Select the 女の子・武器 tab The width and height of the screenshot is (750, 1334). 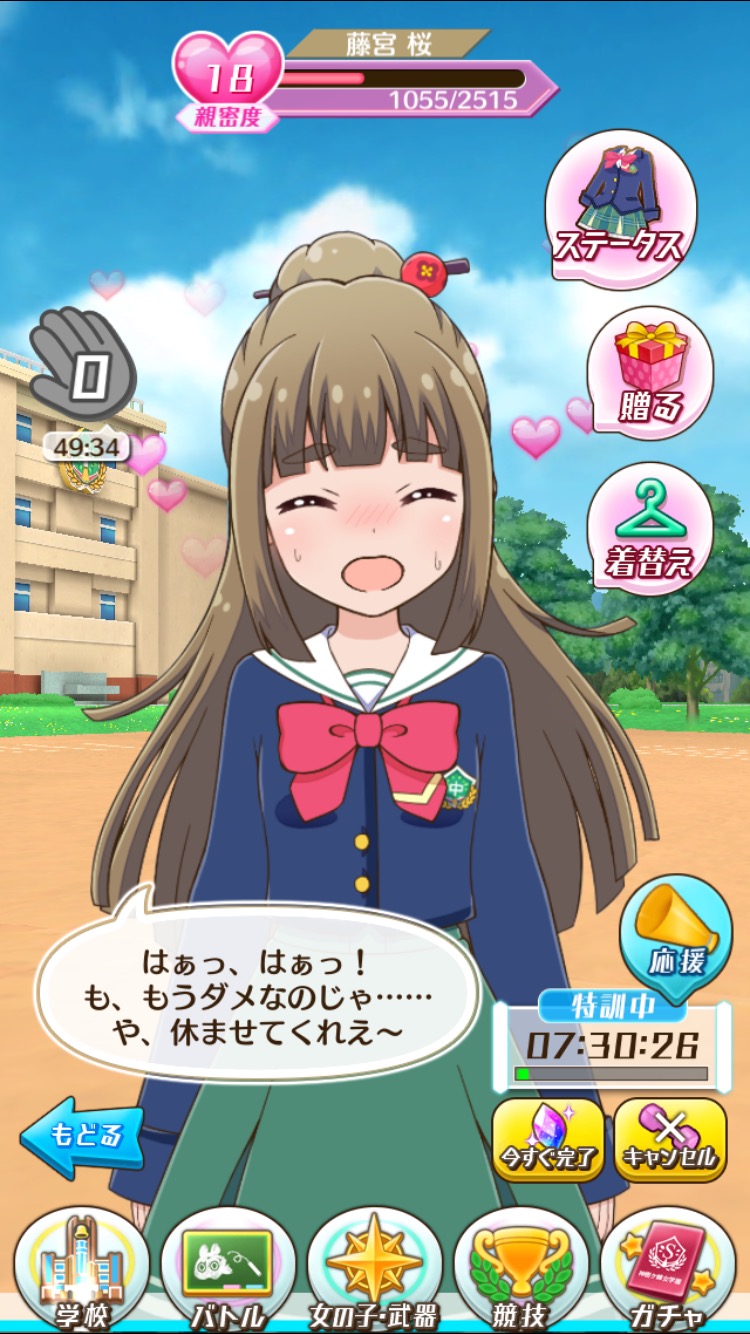coord(374,1270)
